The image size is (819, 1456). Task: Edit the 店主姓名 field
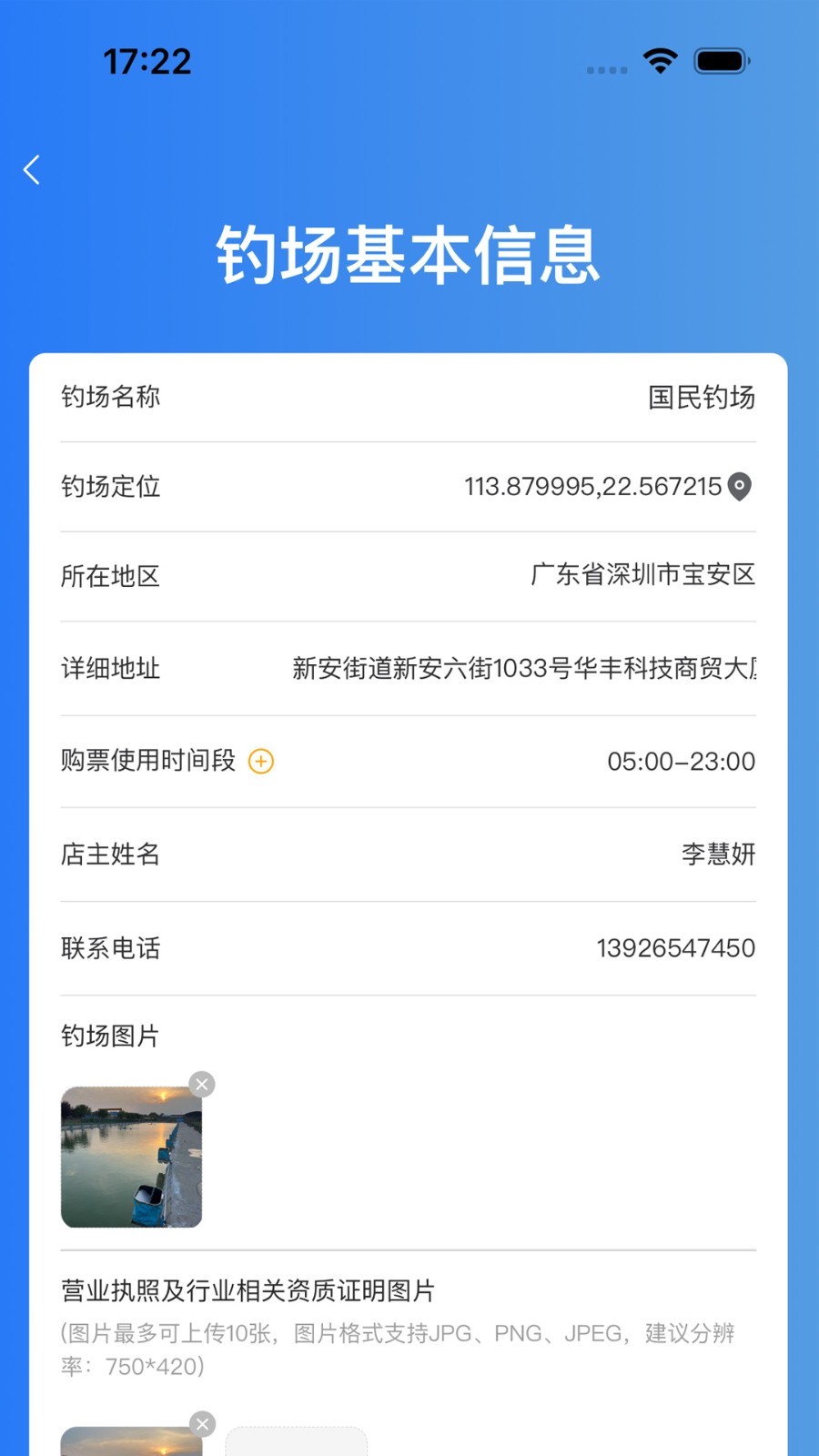(718, 854)
